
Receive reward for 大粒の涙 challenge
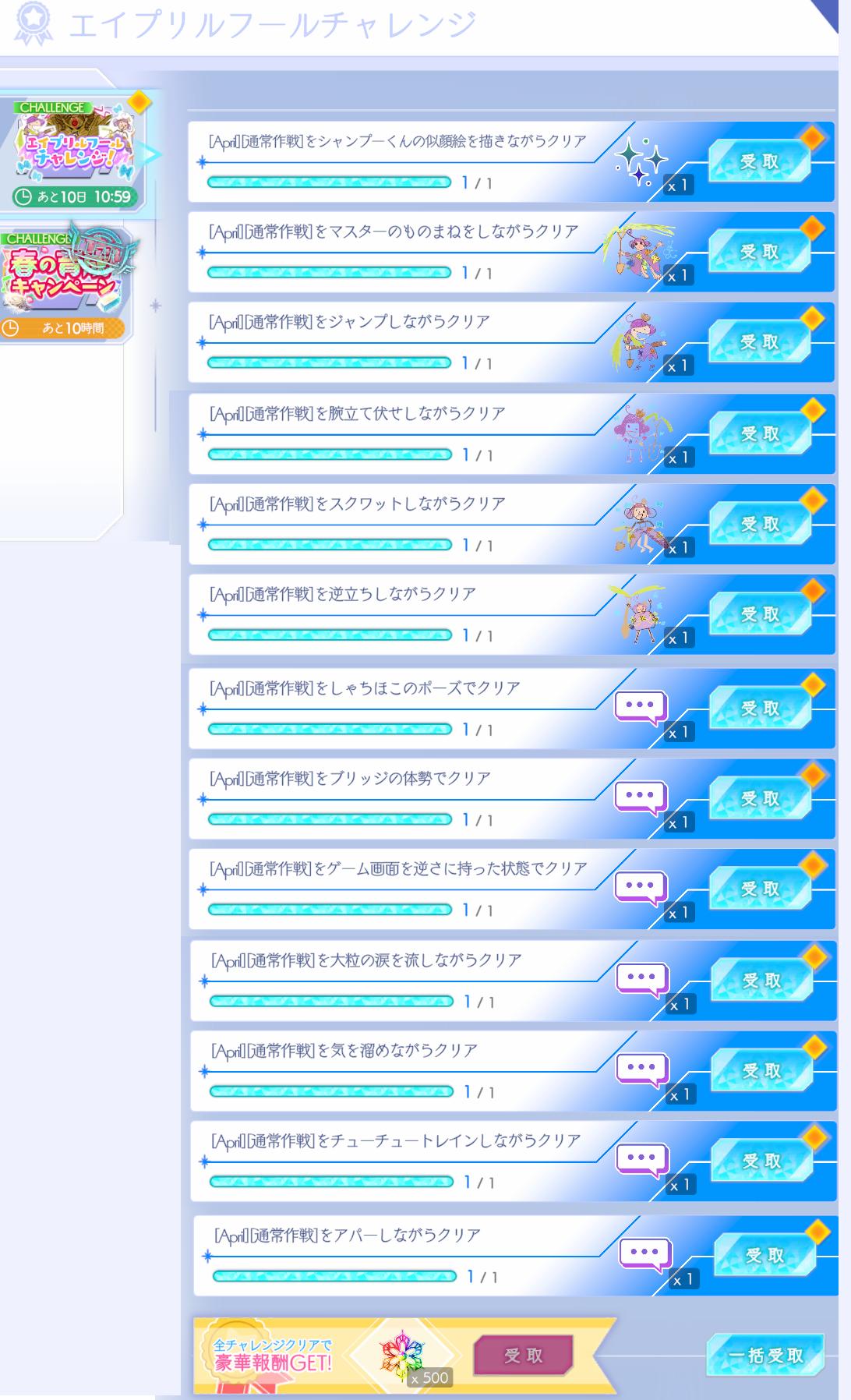(762, 981)
